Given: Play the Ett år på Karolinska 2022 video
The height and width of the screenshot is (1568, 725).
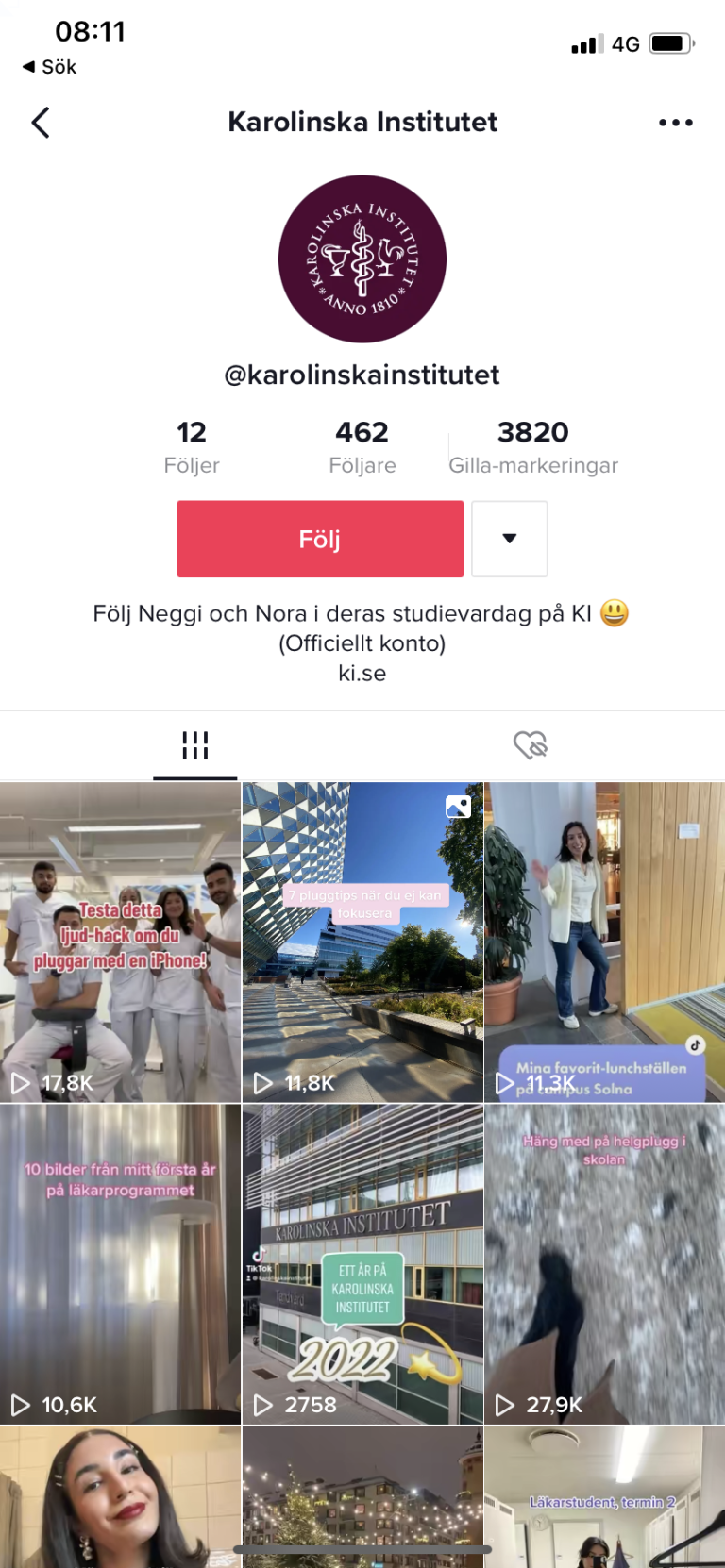Looking at the screenshot, I should tap(362, 1264).
